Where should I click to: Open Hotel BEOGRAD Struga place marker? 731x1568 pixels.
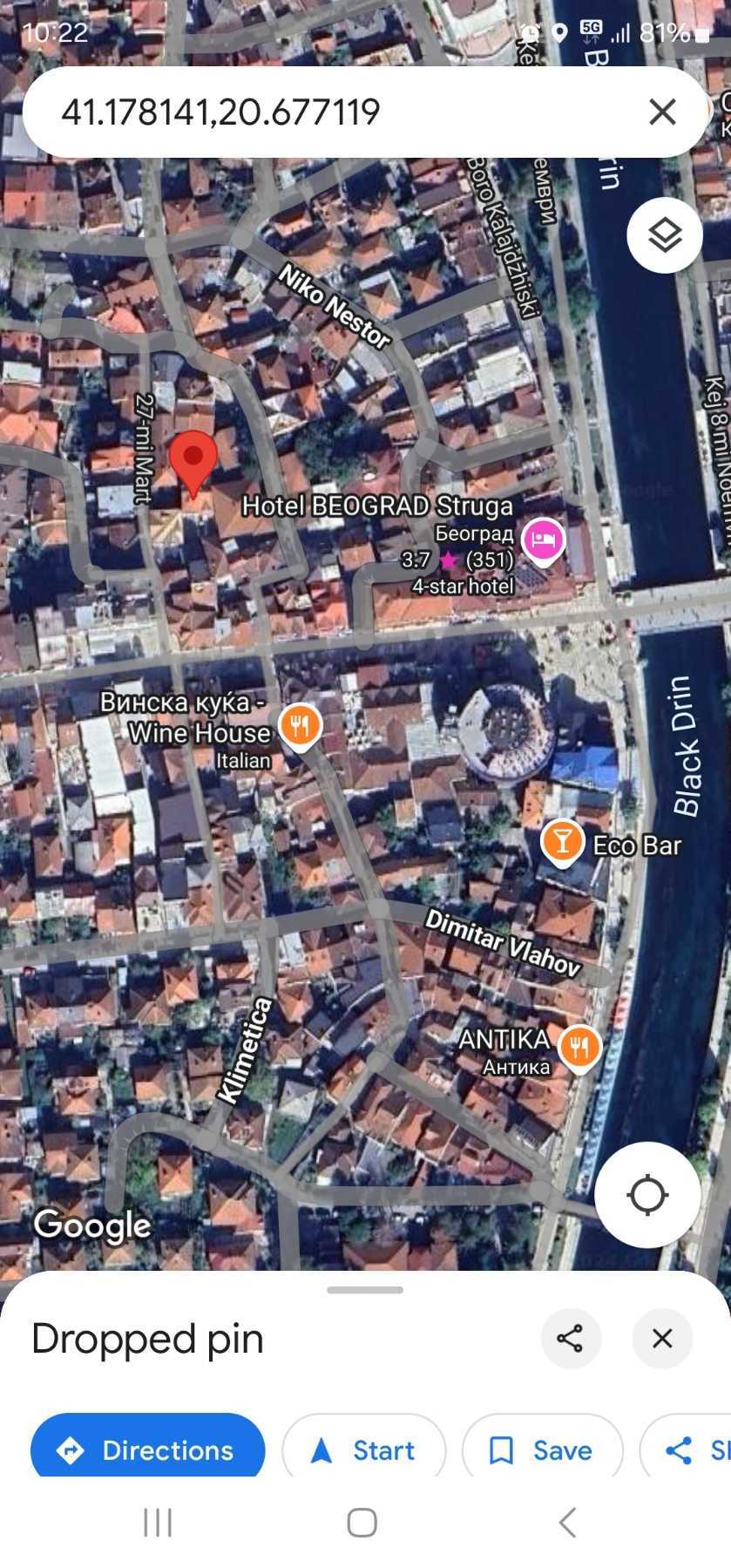543,540
